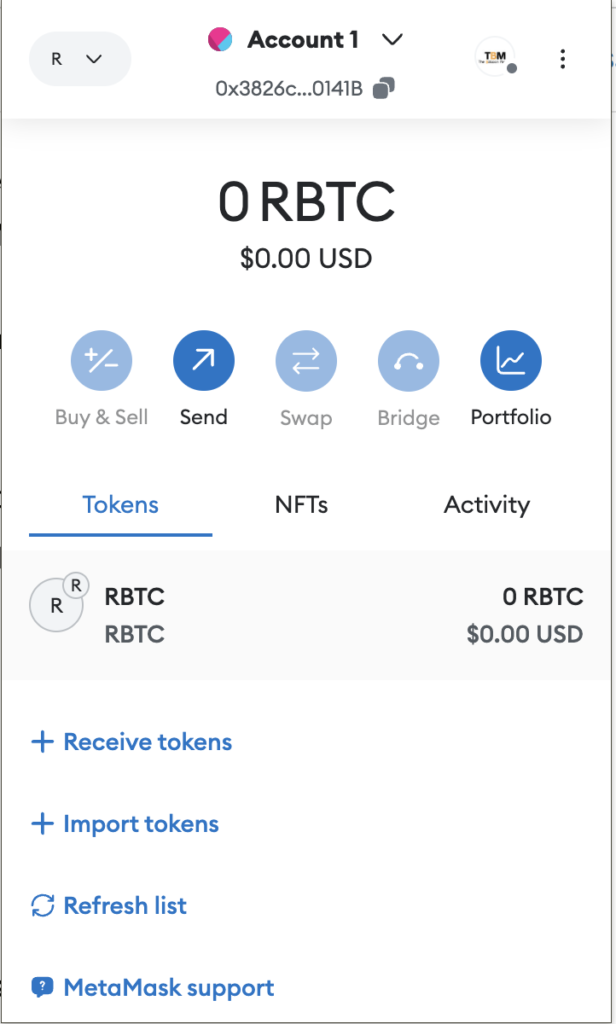Open the Swap action
616x1024 pixels.
pos(306,360)
